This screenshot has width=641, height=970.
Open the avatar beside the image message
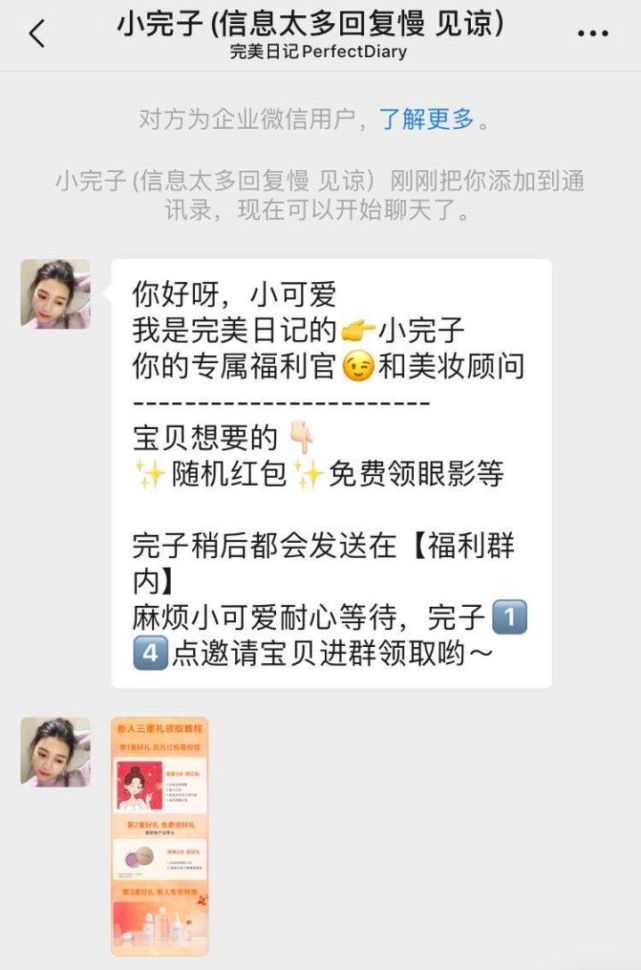pyautogui.click(x=56, y=752)
